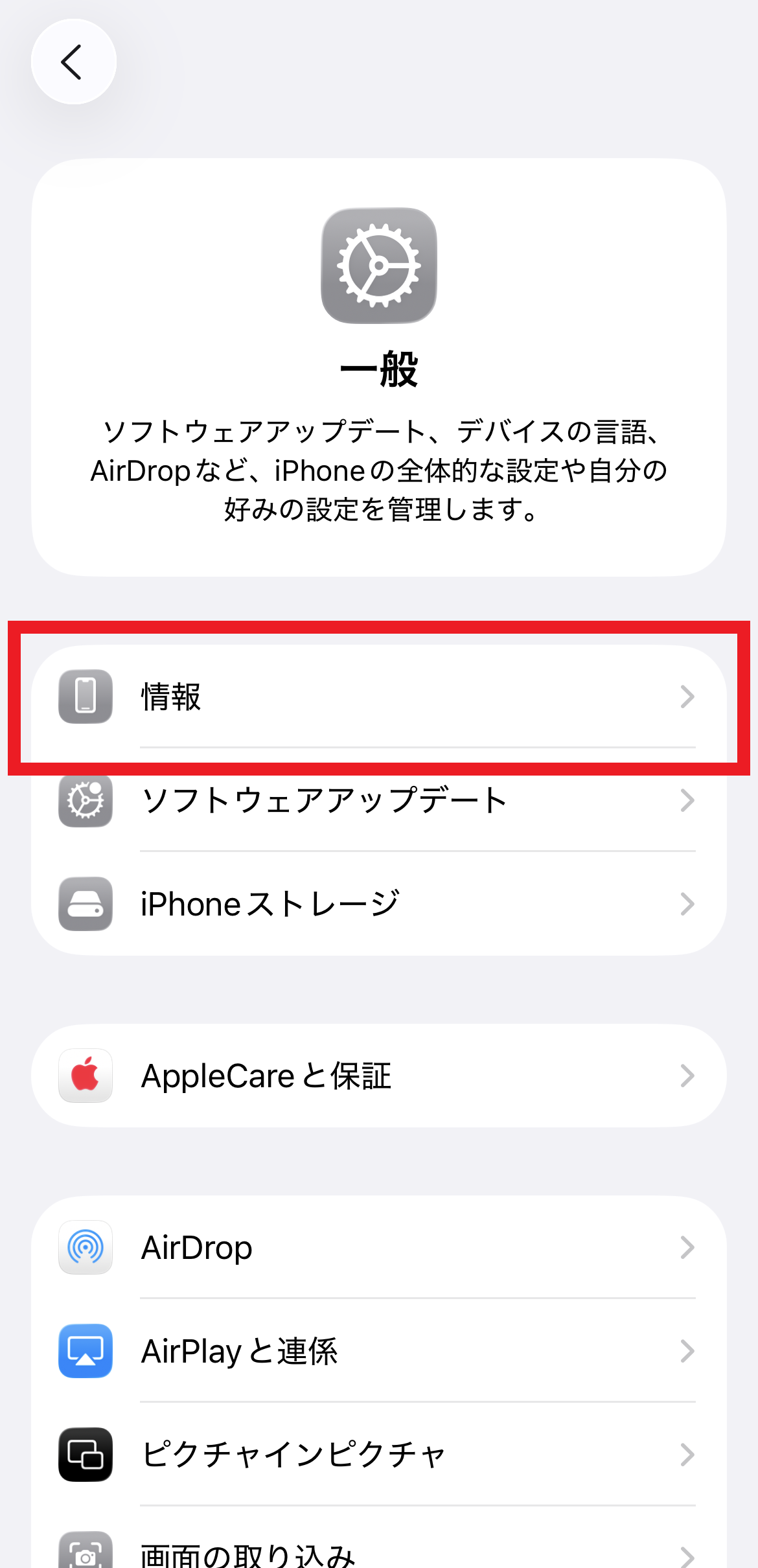Select the blue AirDrop waves icon
Image resolution: width=758 pixels, height=1568 pixels.
coord(85,1247)
